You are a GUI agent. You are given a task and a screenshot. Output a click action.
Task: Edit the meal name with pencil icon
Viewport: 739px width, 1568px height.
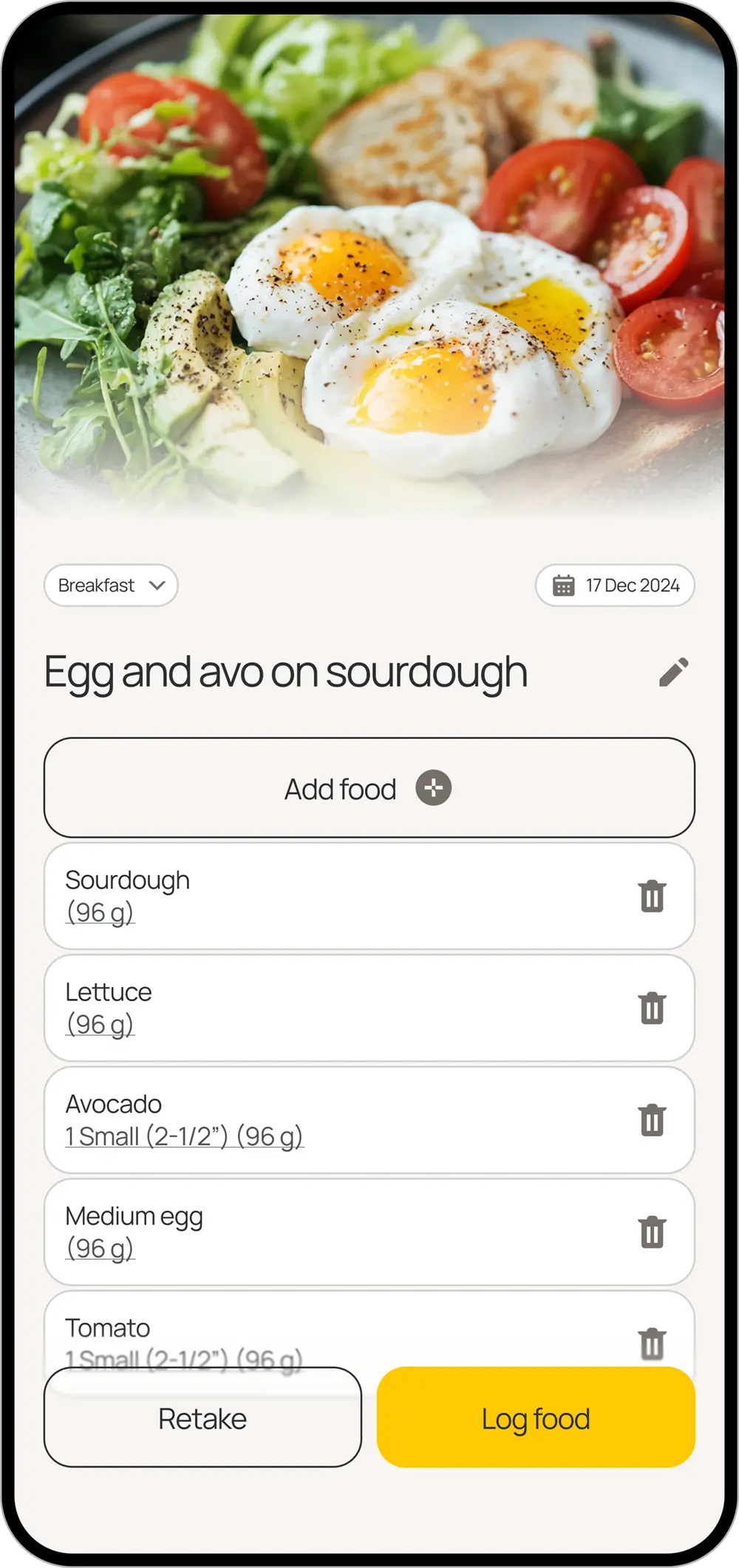coord(673,672)
